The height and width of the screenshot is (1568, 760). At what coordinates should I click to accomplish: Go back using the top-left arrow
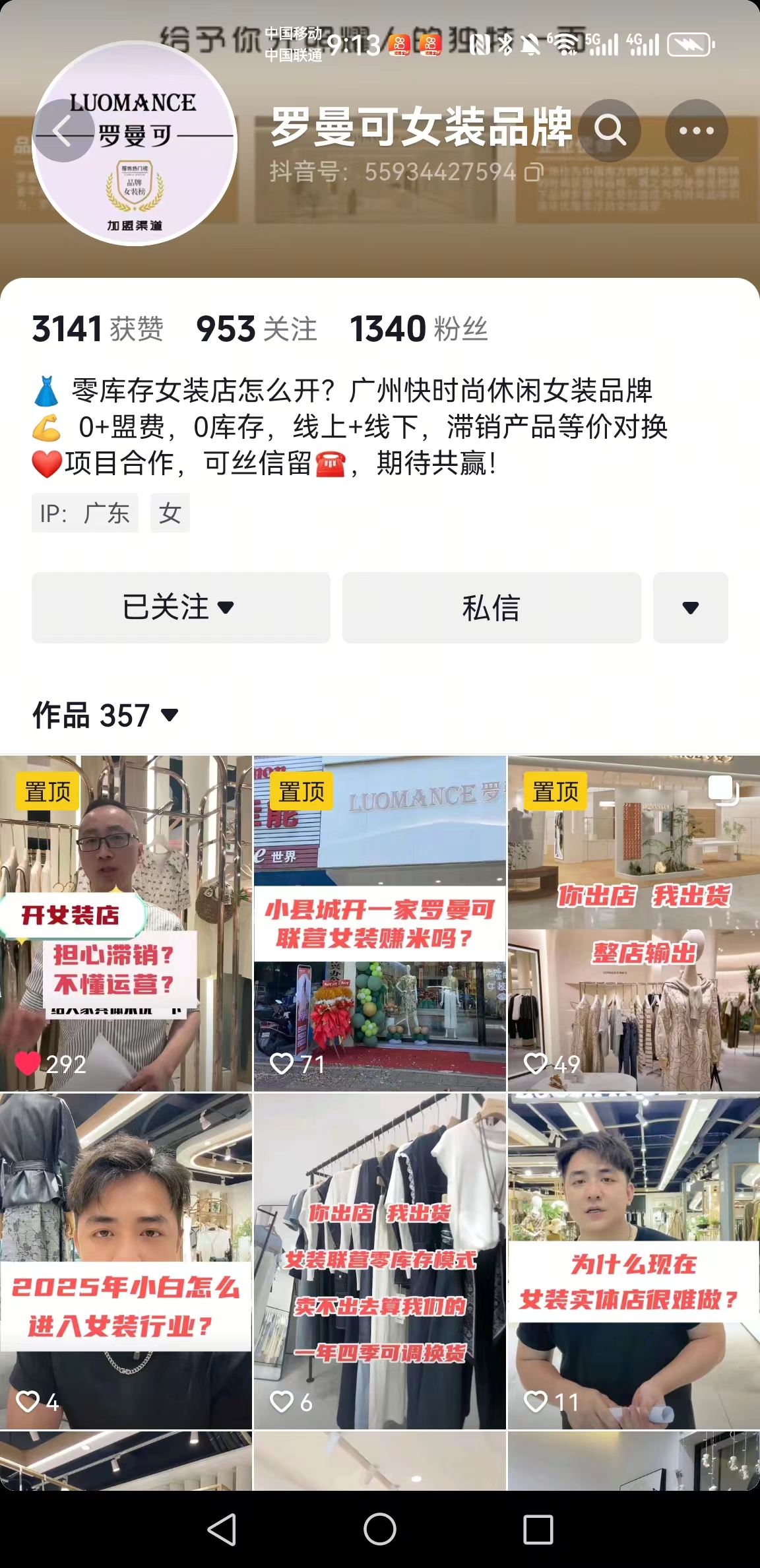pyautogui.click(x=62, y=131)
